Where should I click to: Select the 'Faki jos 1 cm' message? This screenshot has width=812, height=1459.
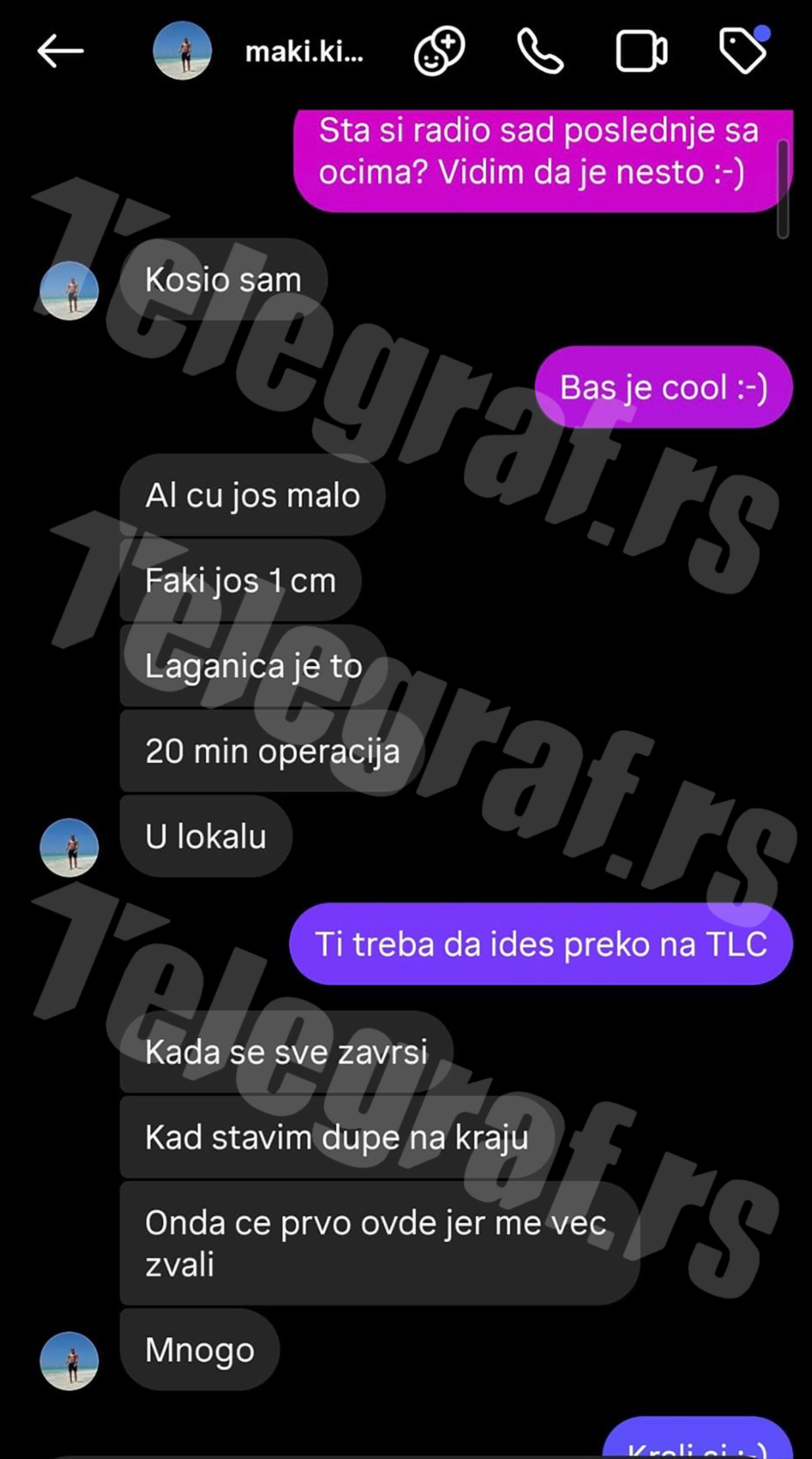240,580
